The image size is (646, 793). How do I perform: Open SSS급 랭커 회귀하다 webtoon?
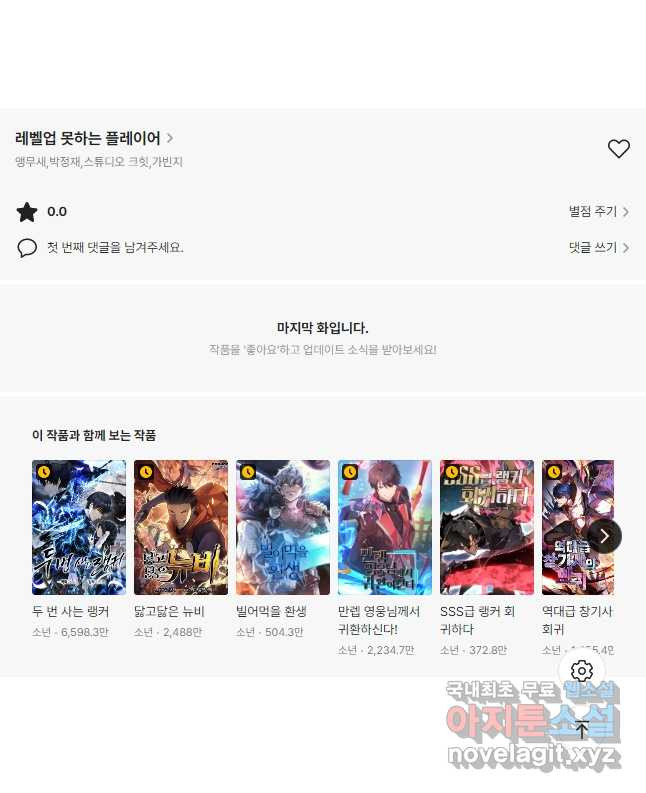[487, 528]
